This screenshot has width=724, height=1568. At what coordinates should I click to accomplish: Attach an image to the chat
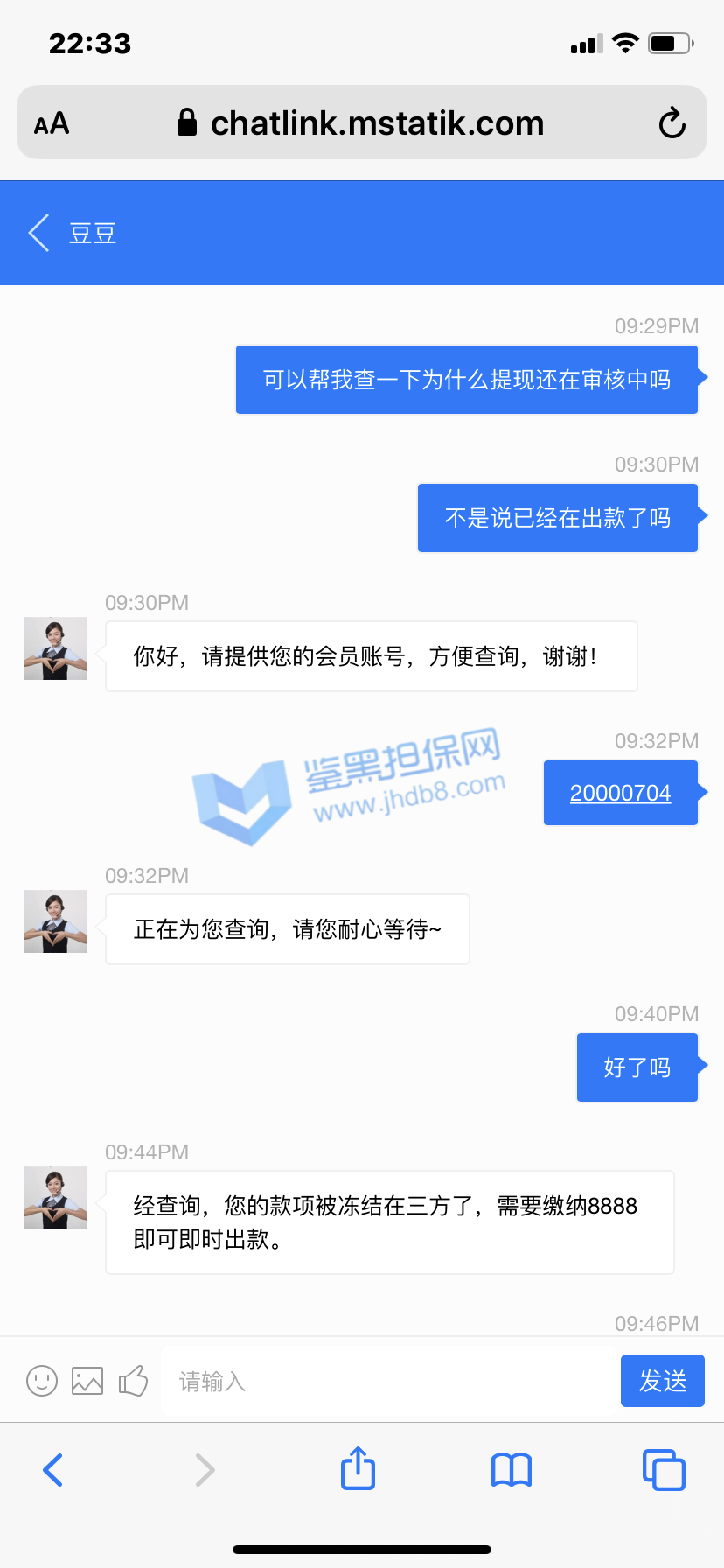(x=87, y=1381)
